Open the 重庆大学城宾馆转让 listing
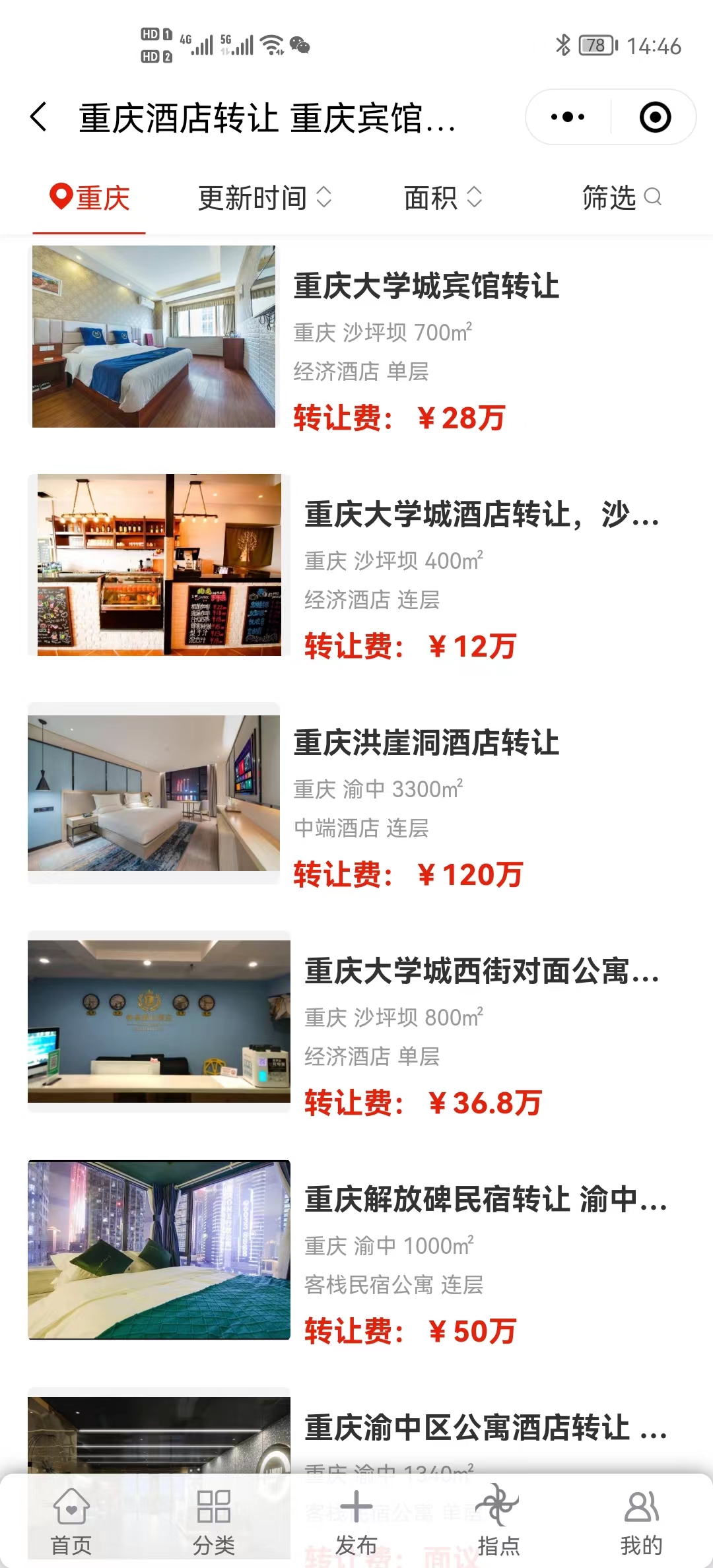Viewport: 713px width, 1568px height. point(426,286)
